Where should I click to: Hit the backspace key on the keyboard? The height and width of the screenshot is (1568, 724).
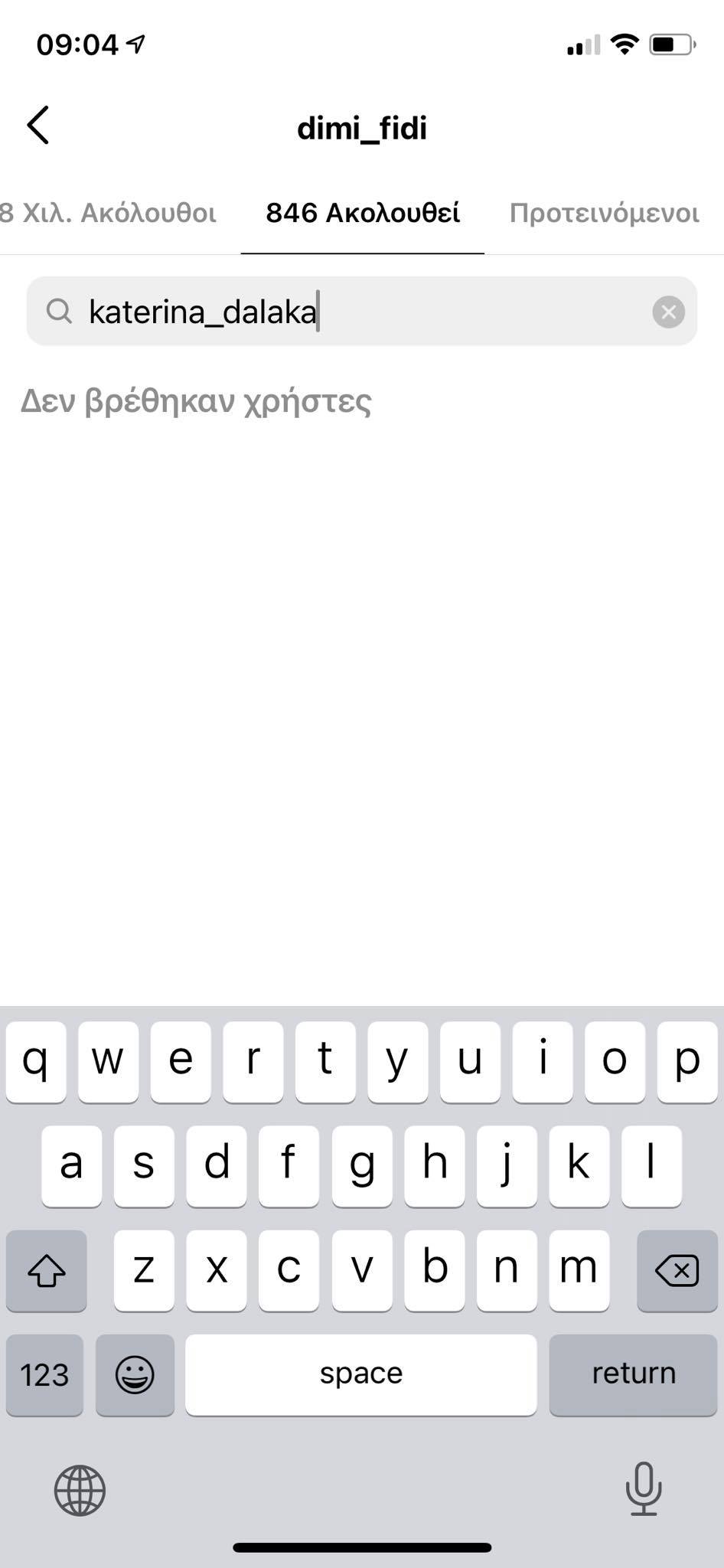coord(677,1271)
